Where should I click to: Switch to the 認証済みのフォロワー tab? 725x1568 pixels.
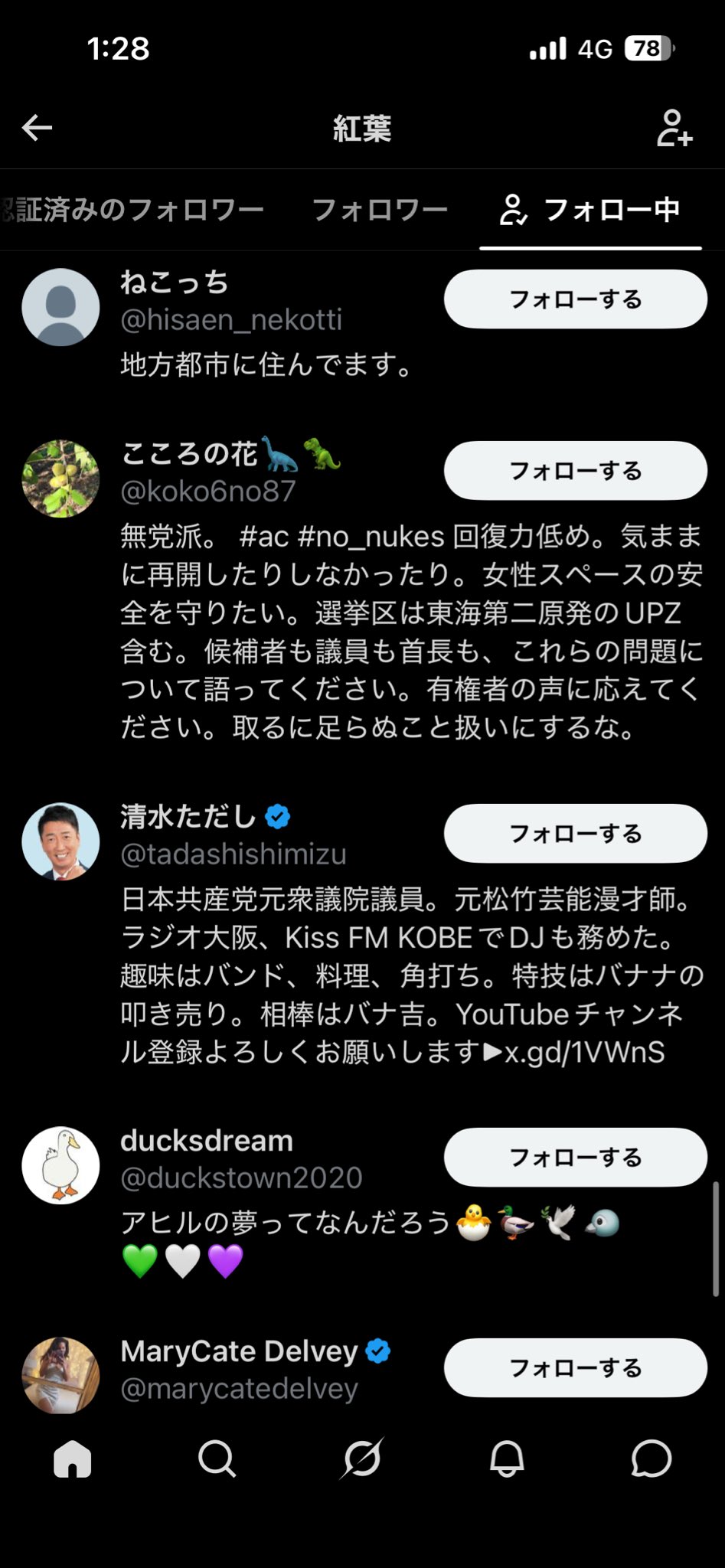[132, 210]
